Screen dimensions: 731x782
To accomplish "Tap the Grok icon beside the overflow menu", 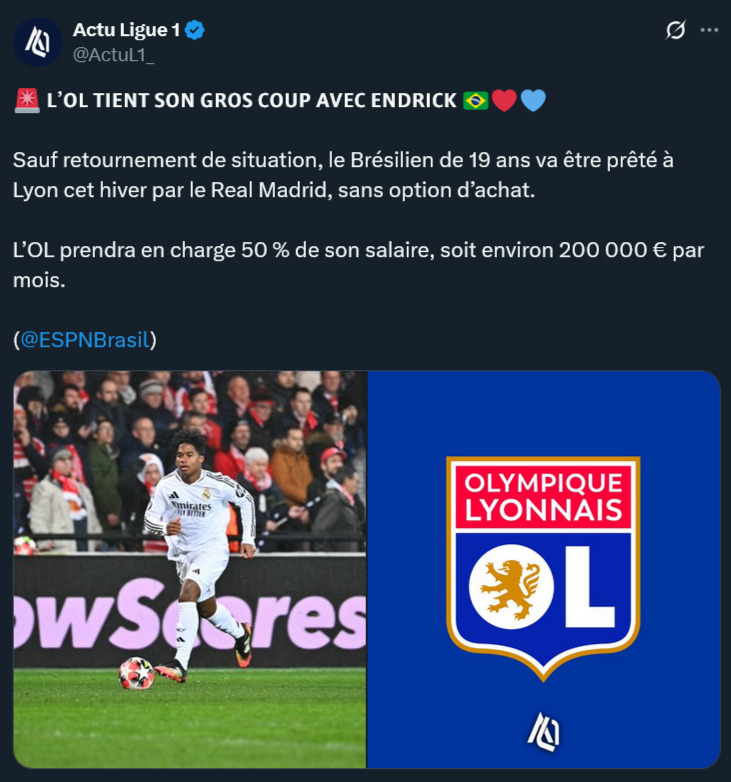I will pyautogui.click(x=676, y=31).
